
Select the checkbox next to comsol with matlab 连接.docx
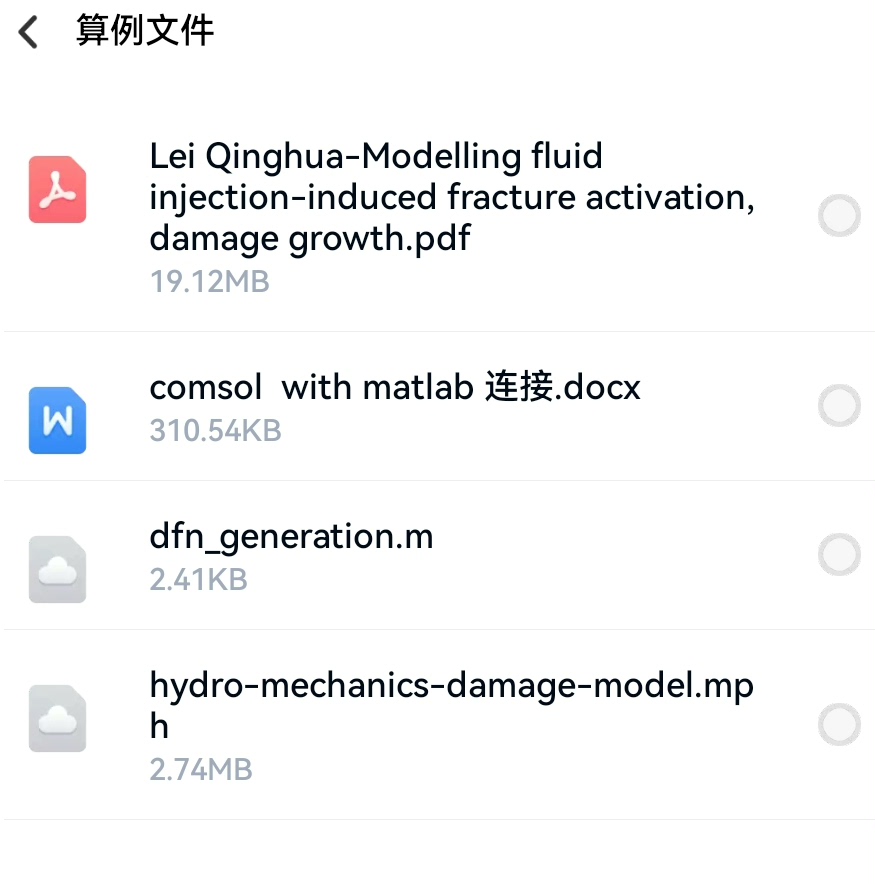point(839,405)
